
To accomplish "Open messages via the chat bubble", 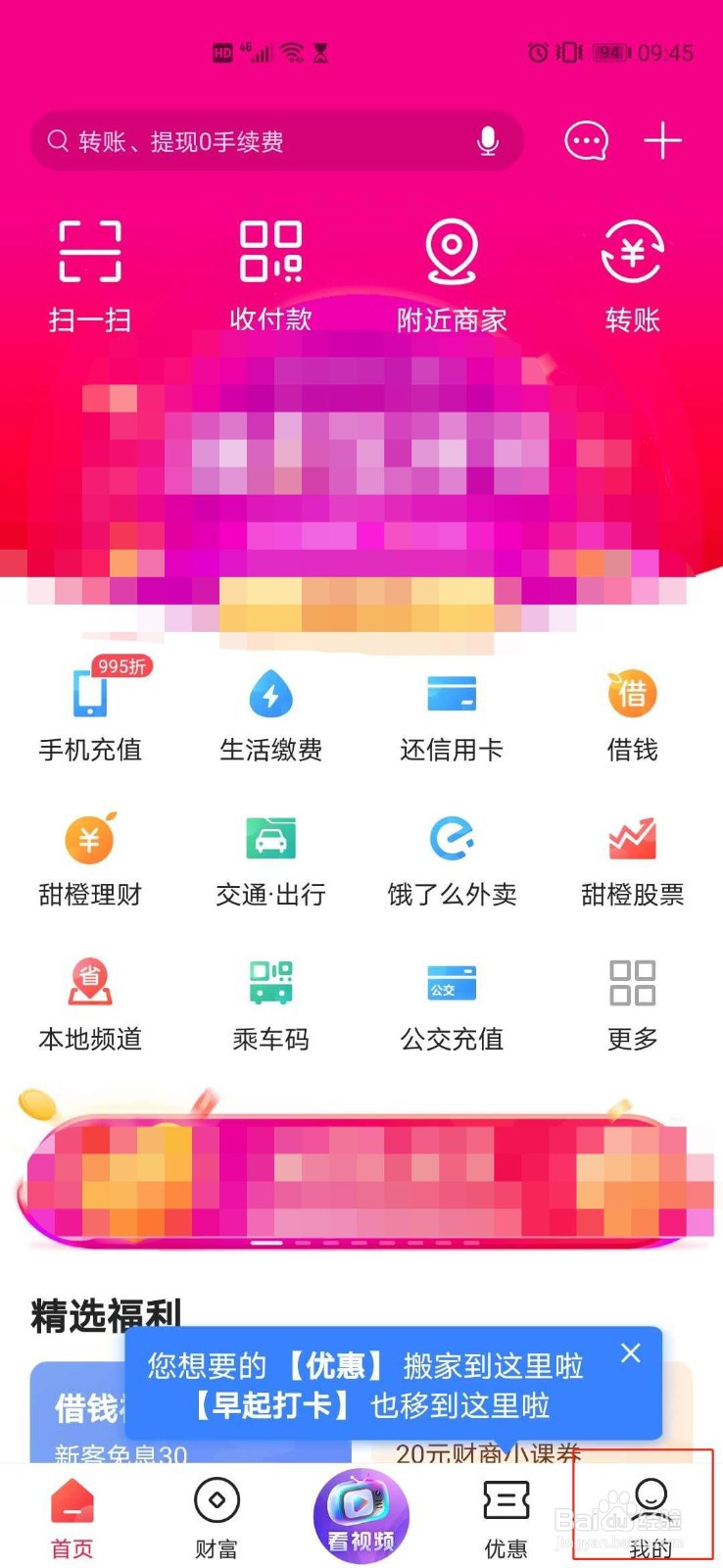I will point(585,140).
